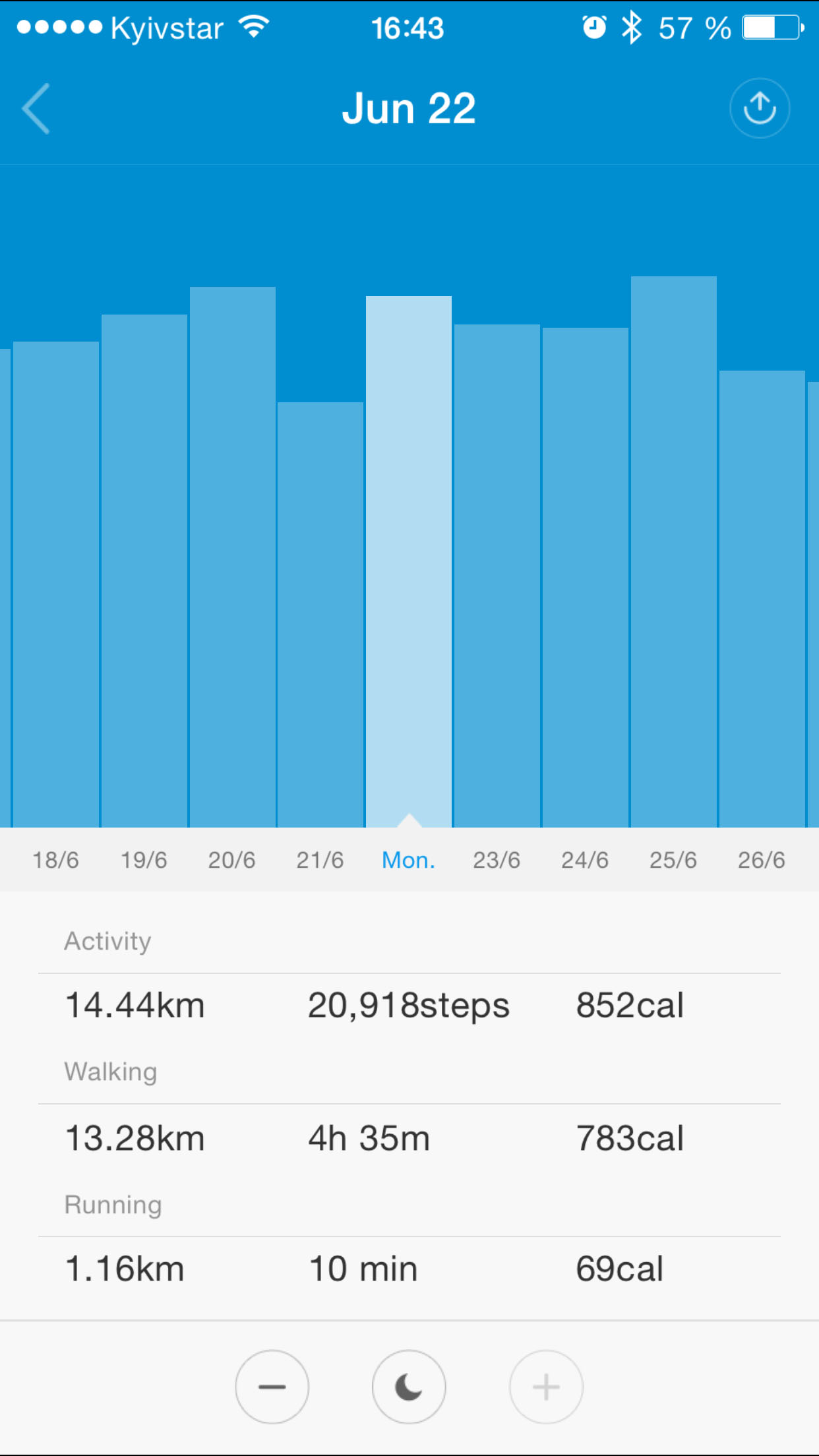View the 21/6 day activity bar
819x1456 pixels.
tap(320, 615)
